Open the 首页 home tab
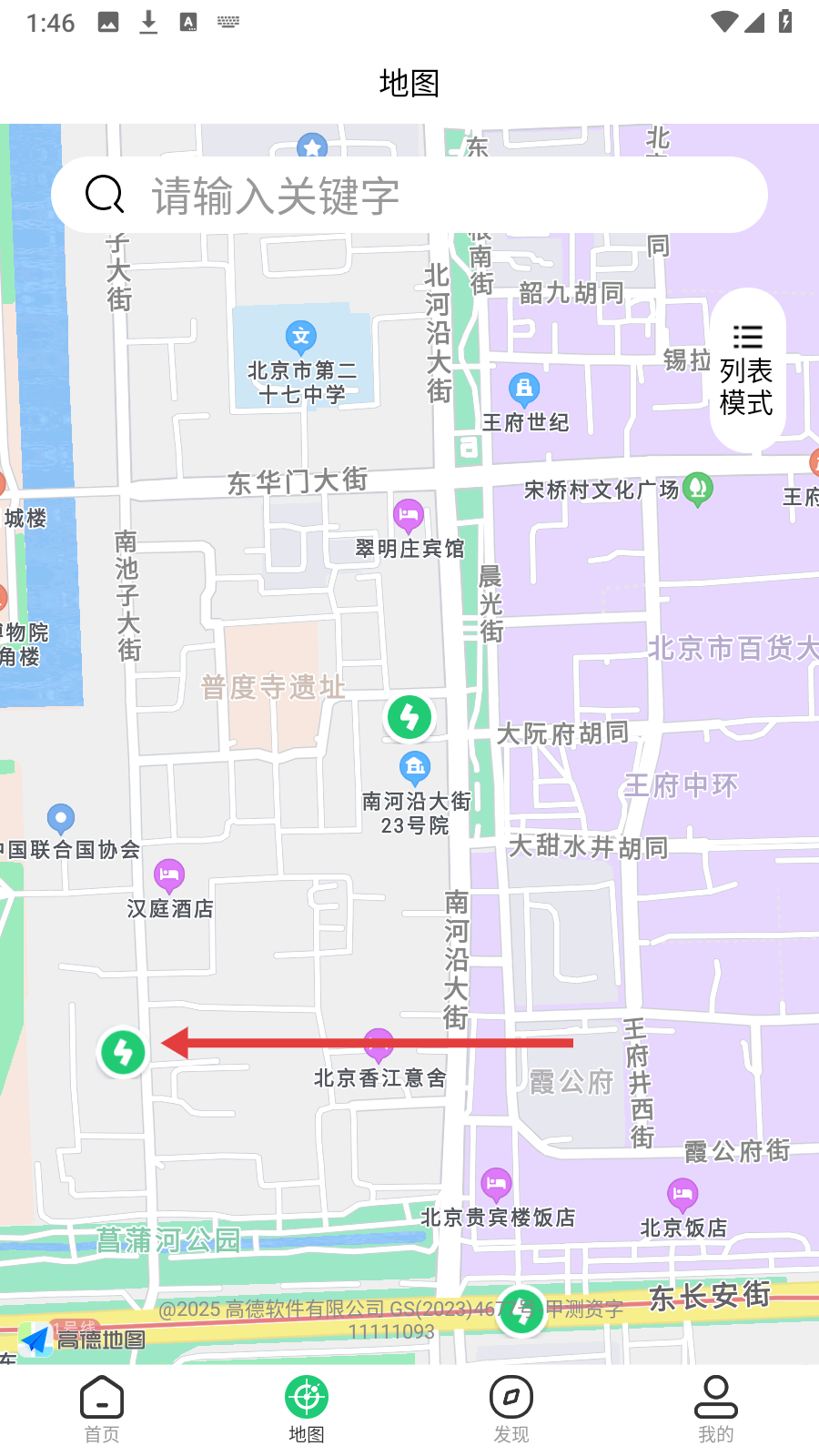The image size is (819, 1456). pyautogui.click(x=102, y=1409)
